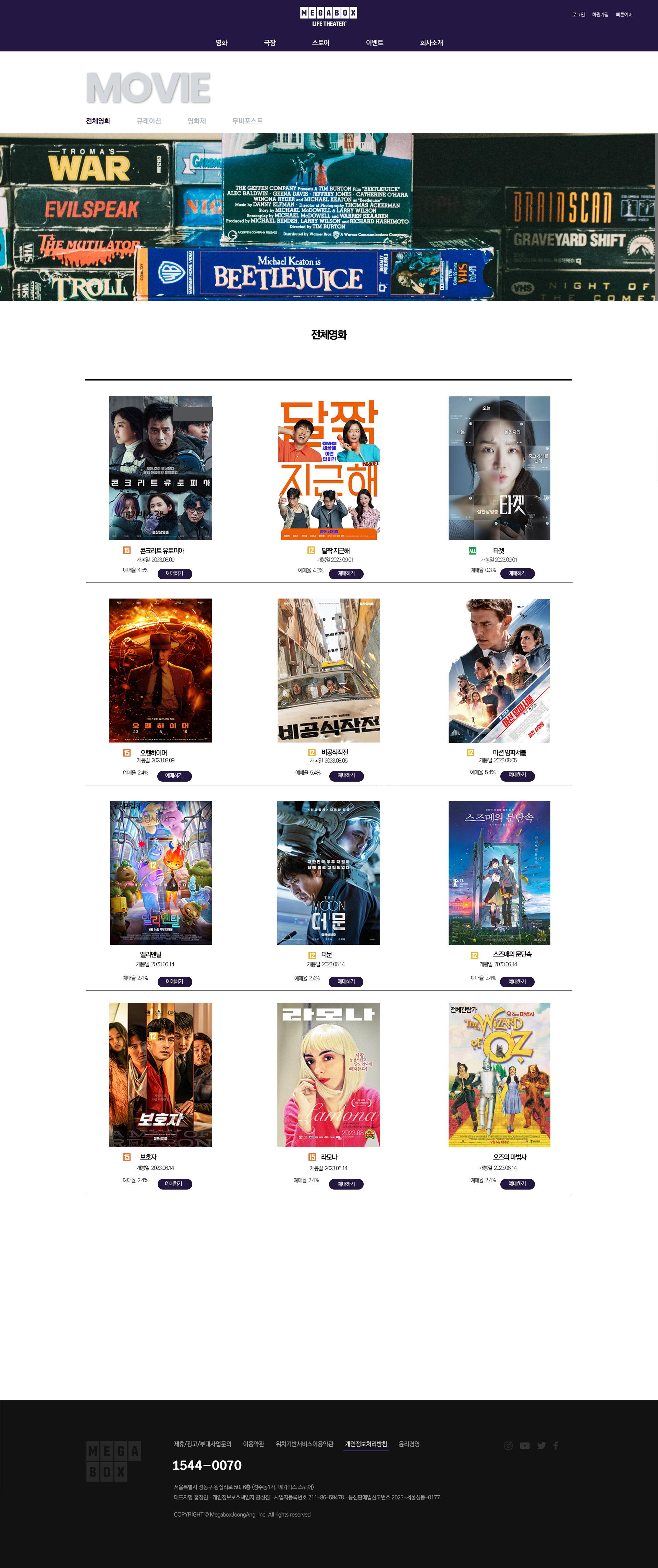The image size is (658, 1568).
Task: Open the 영화 menu in top navigation
Action: (221, 43)
